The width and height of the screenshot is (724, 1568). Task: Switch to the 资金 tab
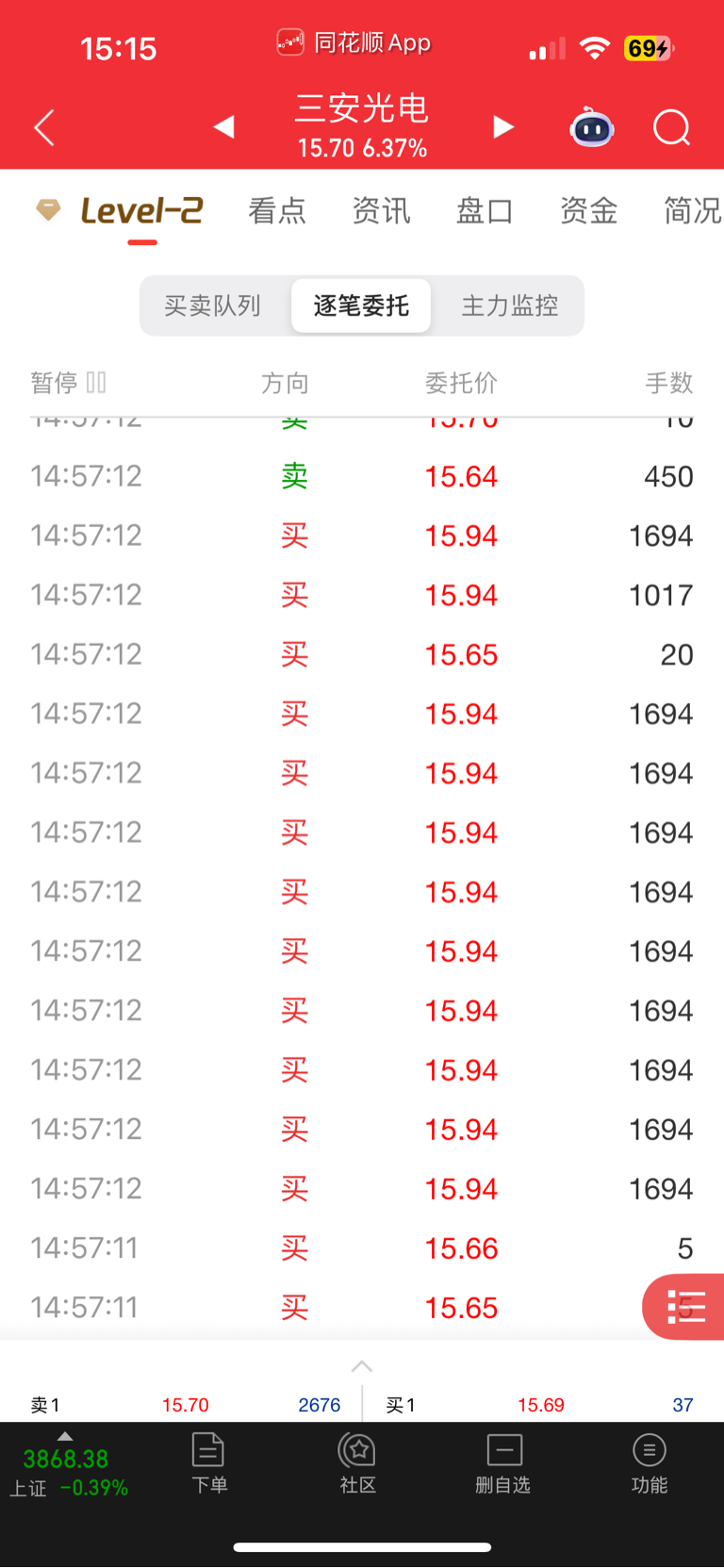pyautogui.click(x=588, y=210)
